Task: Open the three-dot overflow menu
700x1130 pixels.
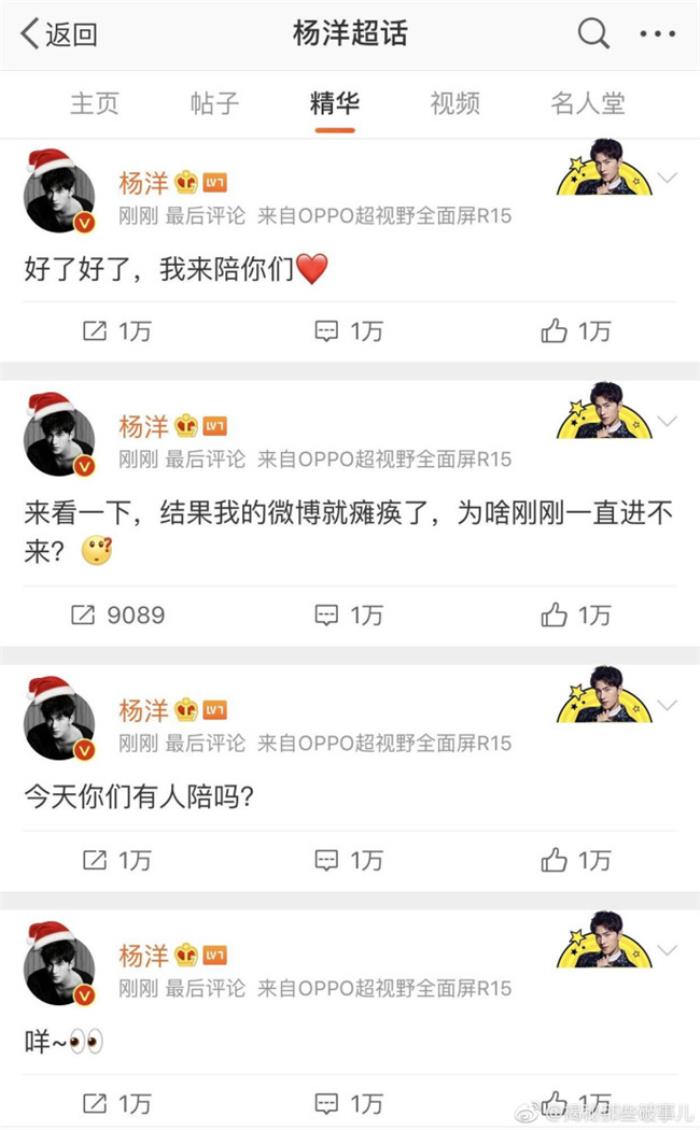Action: point(657,34)
